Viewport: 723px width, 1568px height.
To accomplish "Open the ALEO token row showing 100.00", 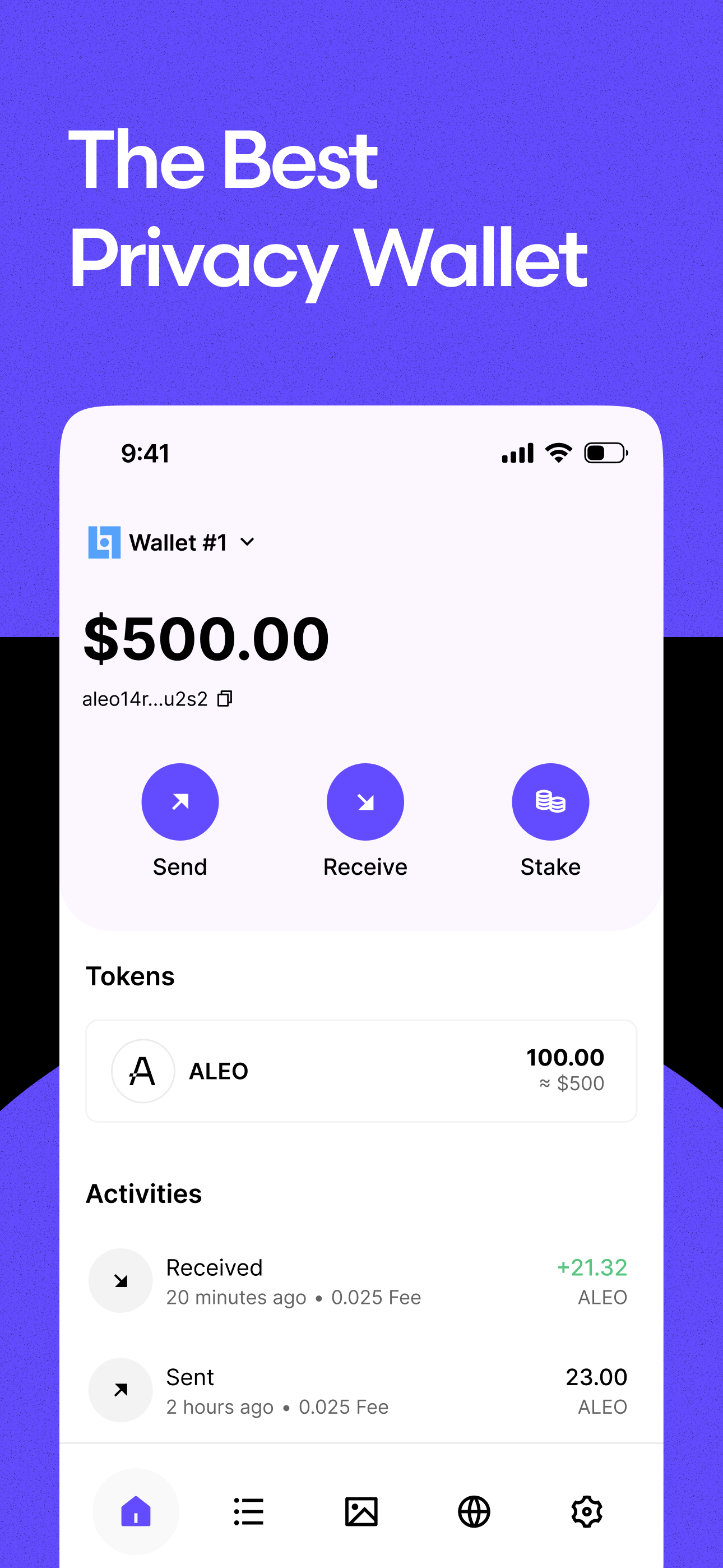I will 361,1071.
